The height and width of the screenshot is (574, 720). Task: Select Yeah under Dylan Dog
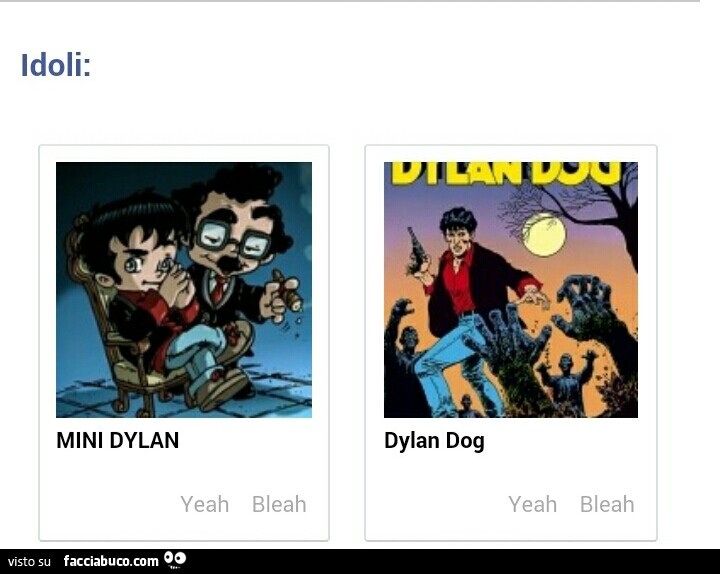[532, 504]
